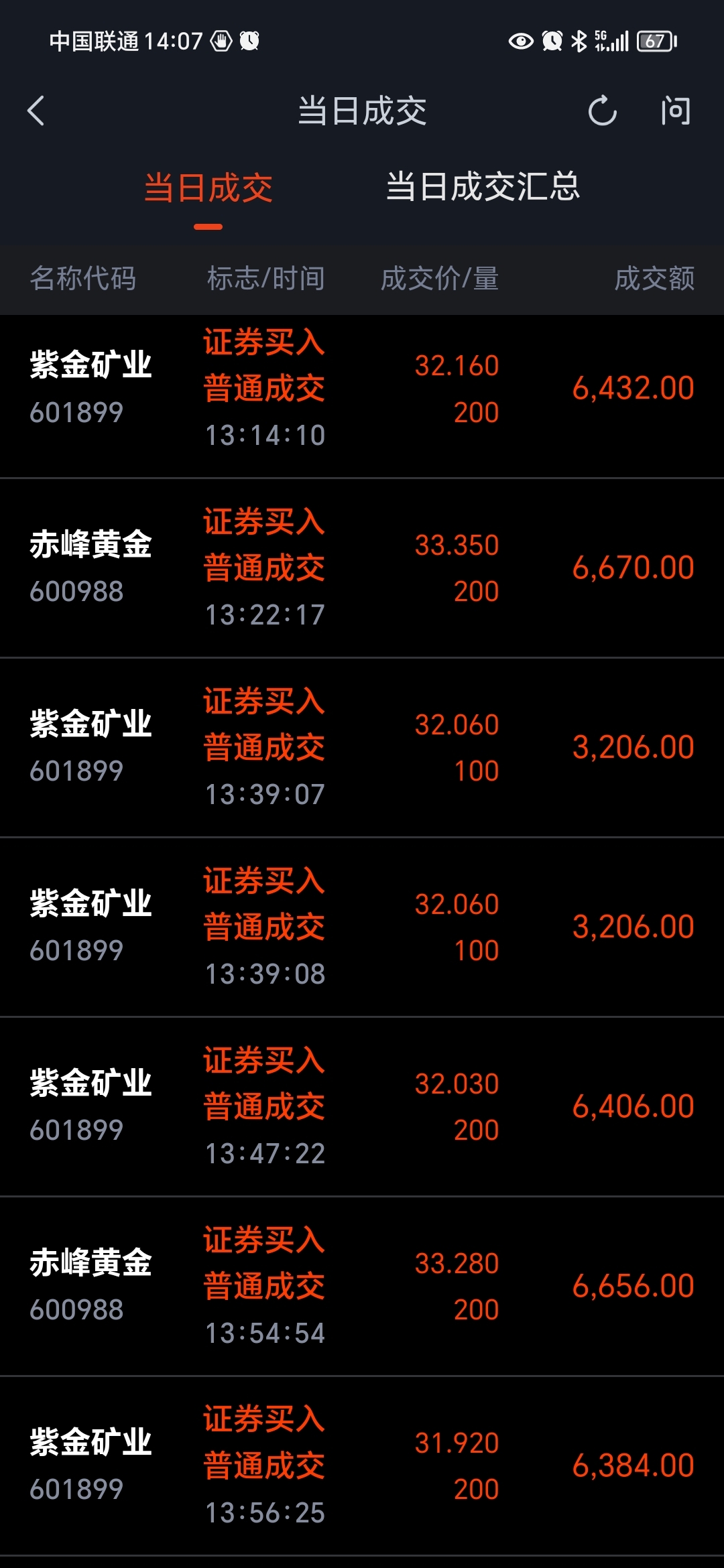This screenshot has height=1568, width=724.
Task: Open the 赤峰黄金 trade at 13:54:54
Action: (x=362, y=1287)
